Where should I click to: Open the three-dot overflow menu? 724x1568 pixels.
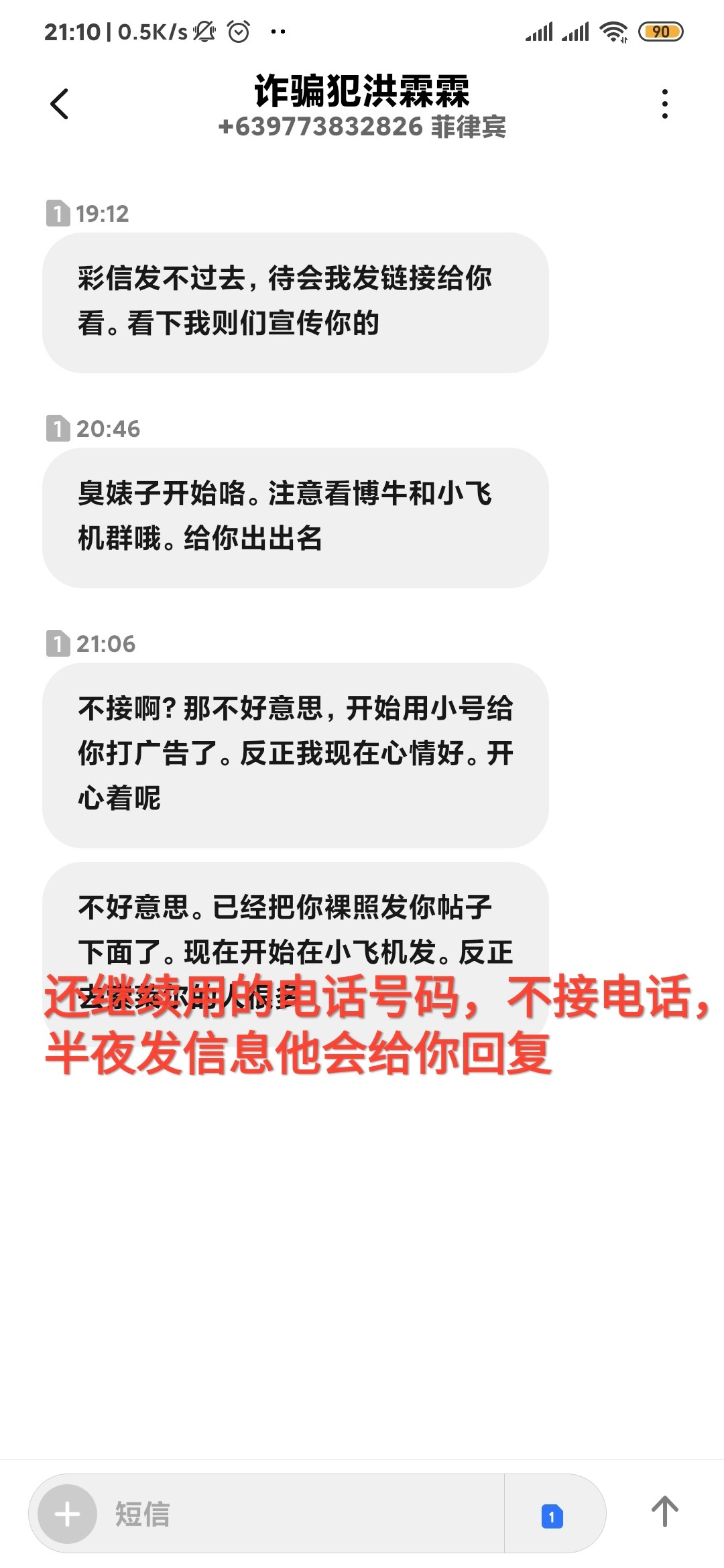[664, 104]
